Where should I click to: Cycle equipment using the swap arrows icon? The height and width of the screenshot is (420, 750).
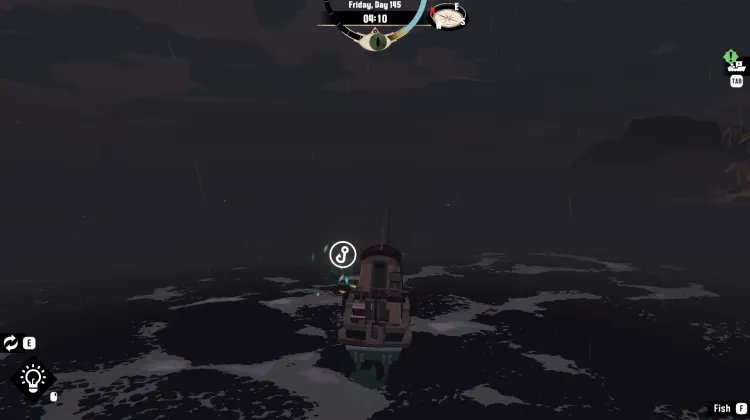point(11,343)
